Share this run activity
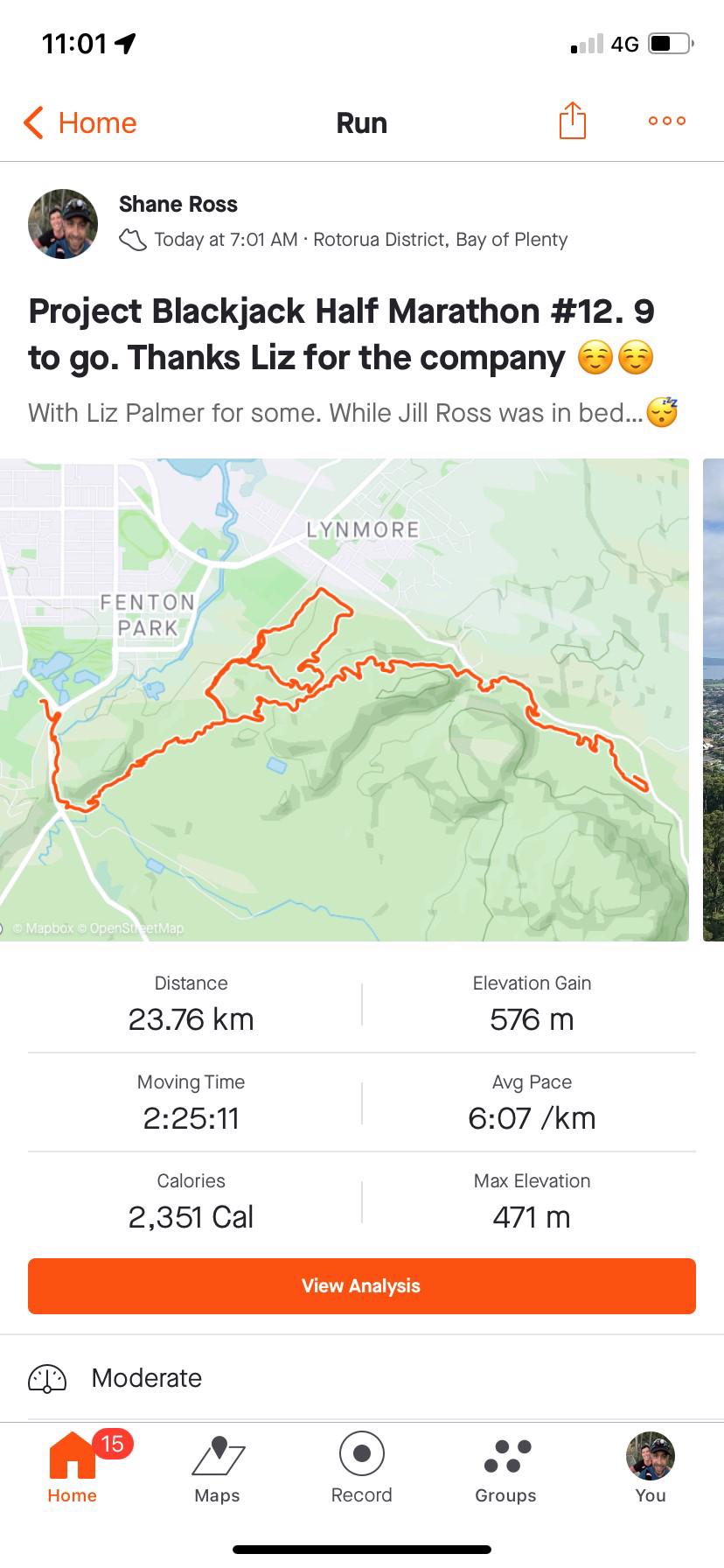 click(x=572, y=121)
